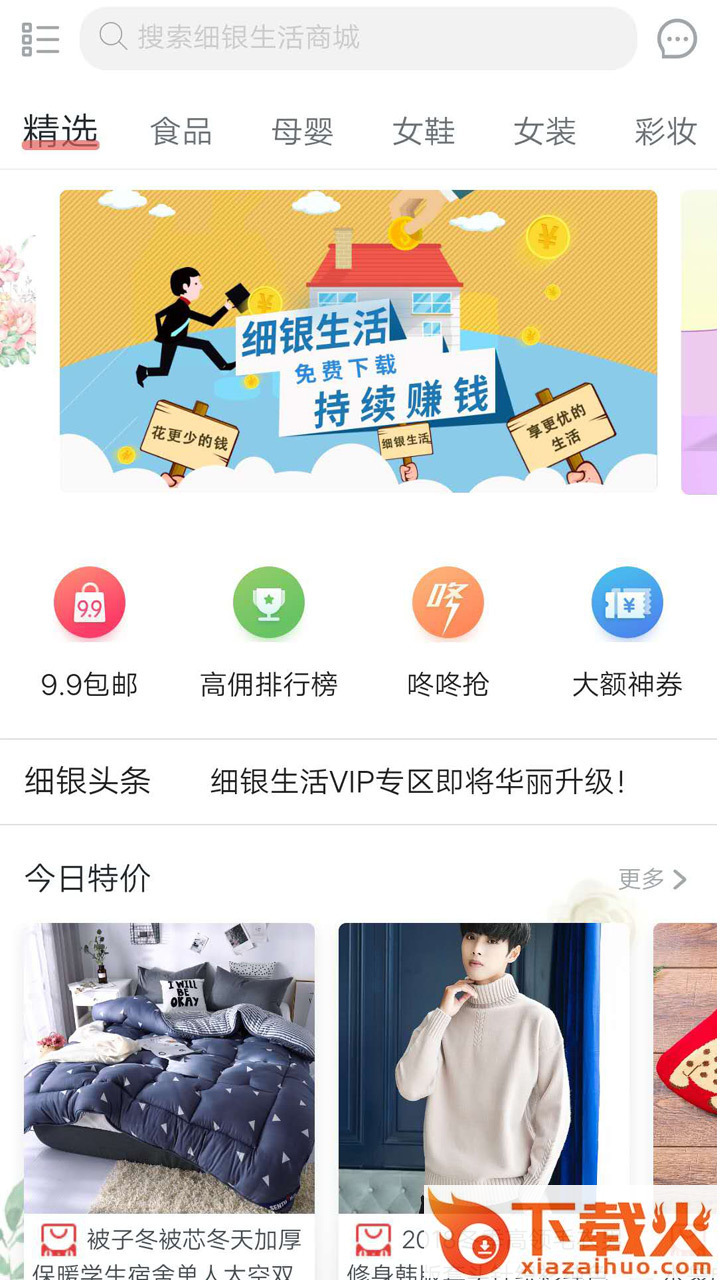
Task: Open the 9.9包邮 shopping bag icon
Action: 91,602
